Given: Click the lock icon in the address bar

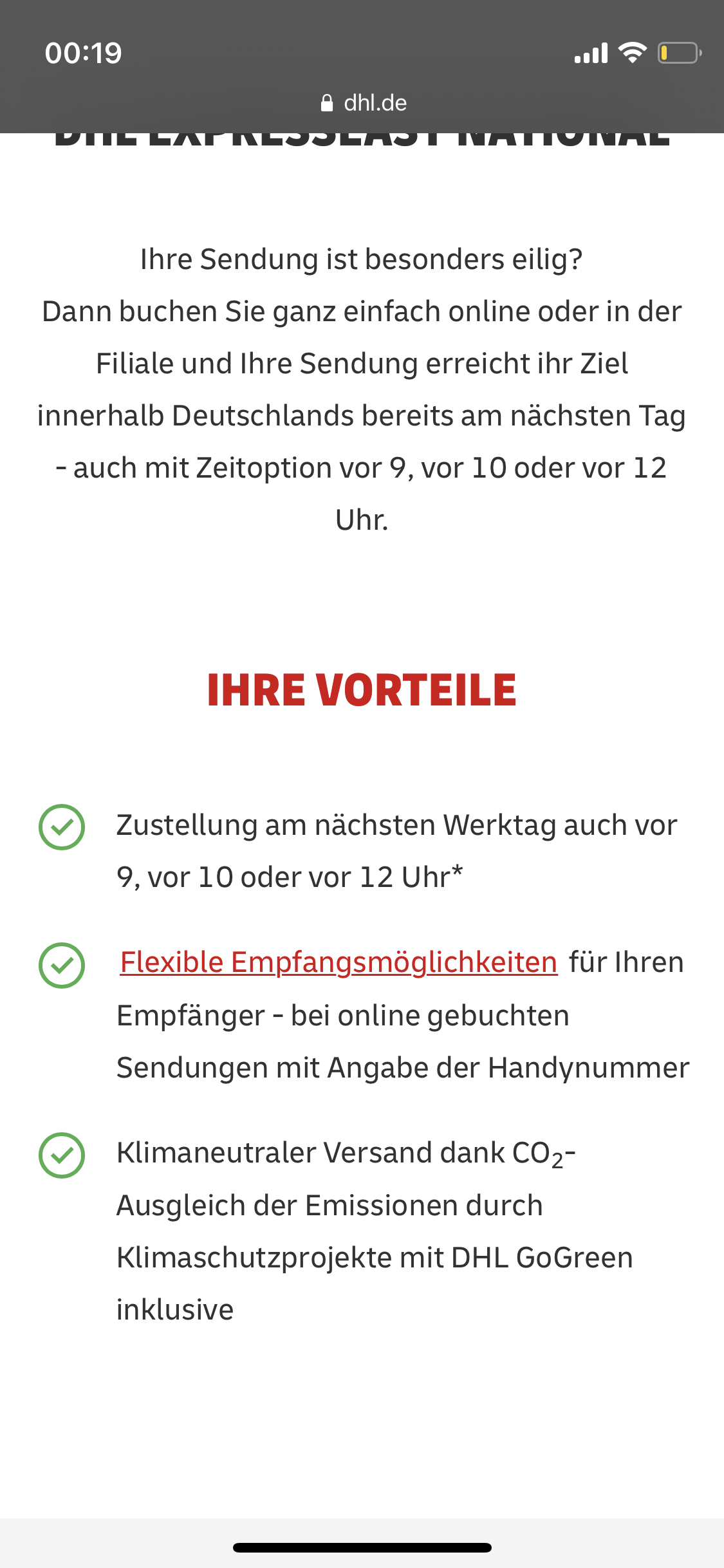Looking at the screenshot, I should 327,102.
